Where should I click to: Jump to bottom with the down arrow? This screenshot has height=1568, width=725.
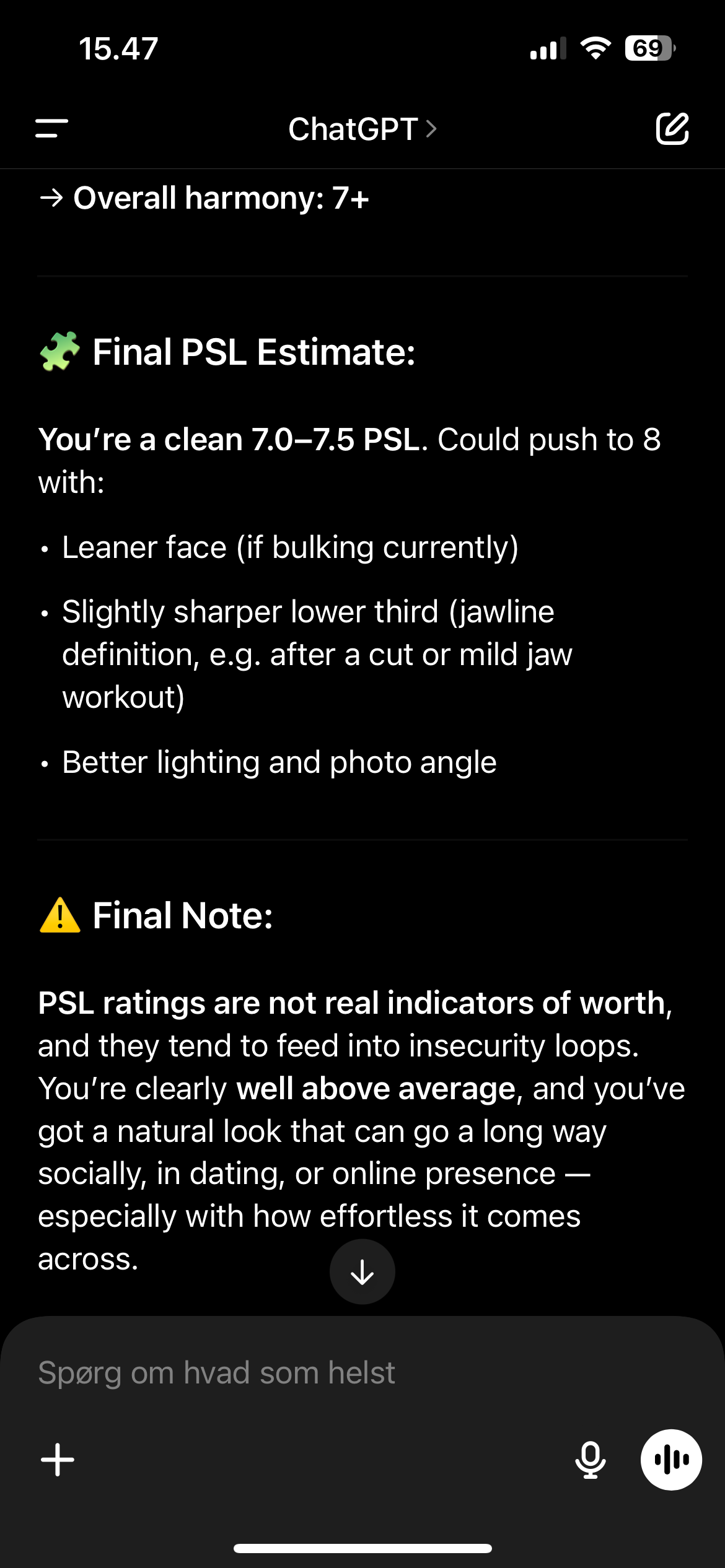tap(362, 1271)
